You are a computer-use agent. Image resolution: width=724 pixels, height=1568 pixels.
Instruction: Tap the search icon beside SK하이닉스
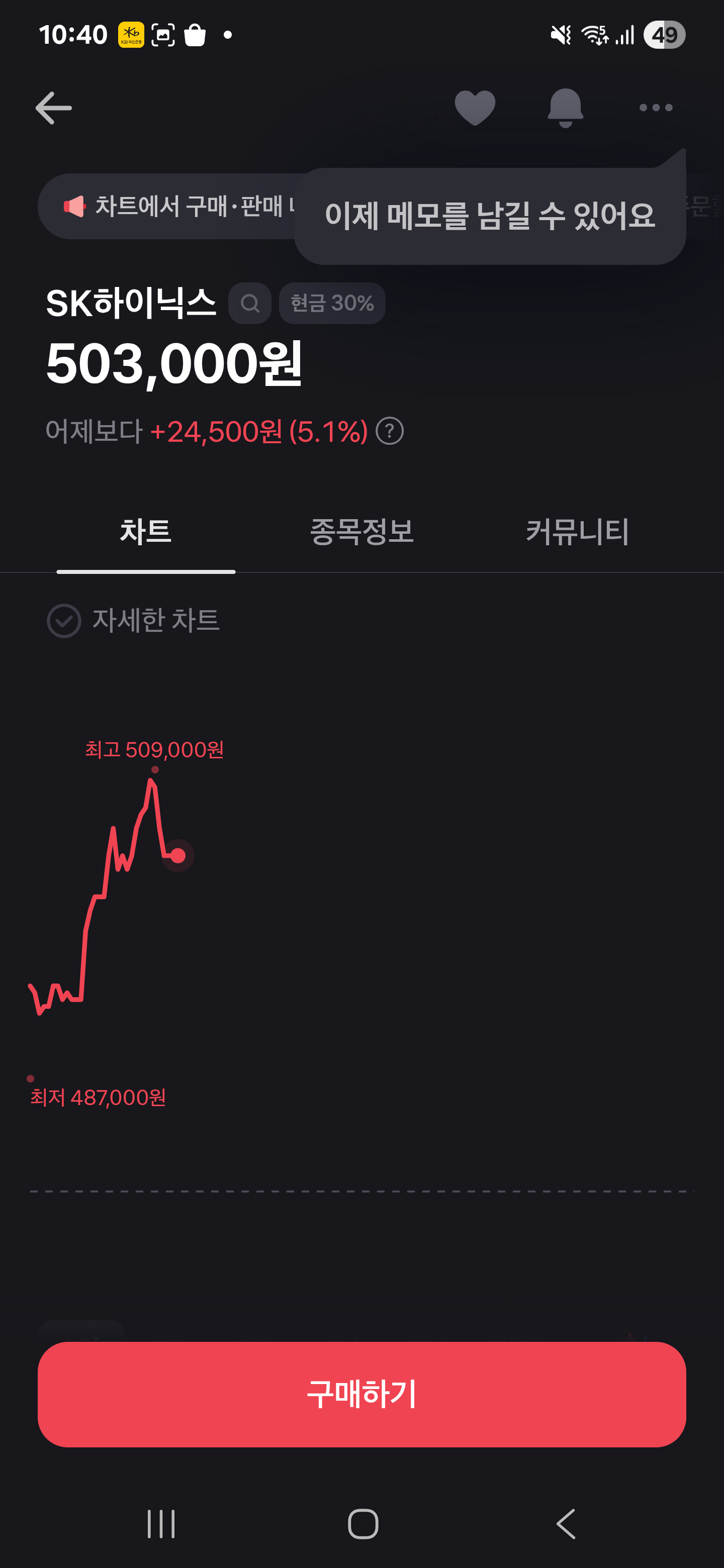pyautogui.click(x=250, y=303)
